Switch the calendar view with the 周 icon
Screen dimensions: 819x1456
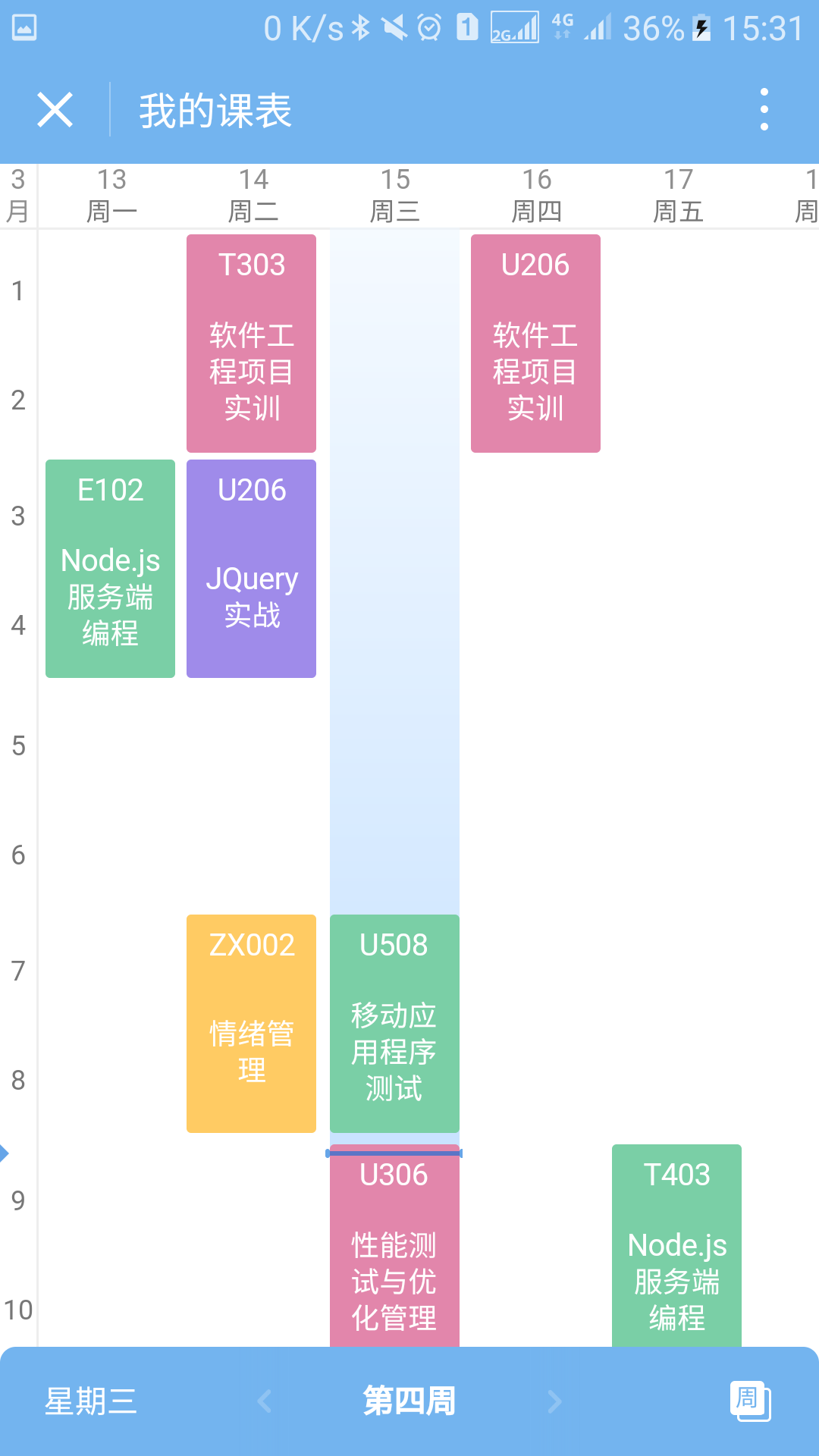point(749,1400)
